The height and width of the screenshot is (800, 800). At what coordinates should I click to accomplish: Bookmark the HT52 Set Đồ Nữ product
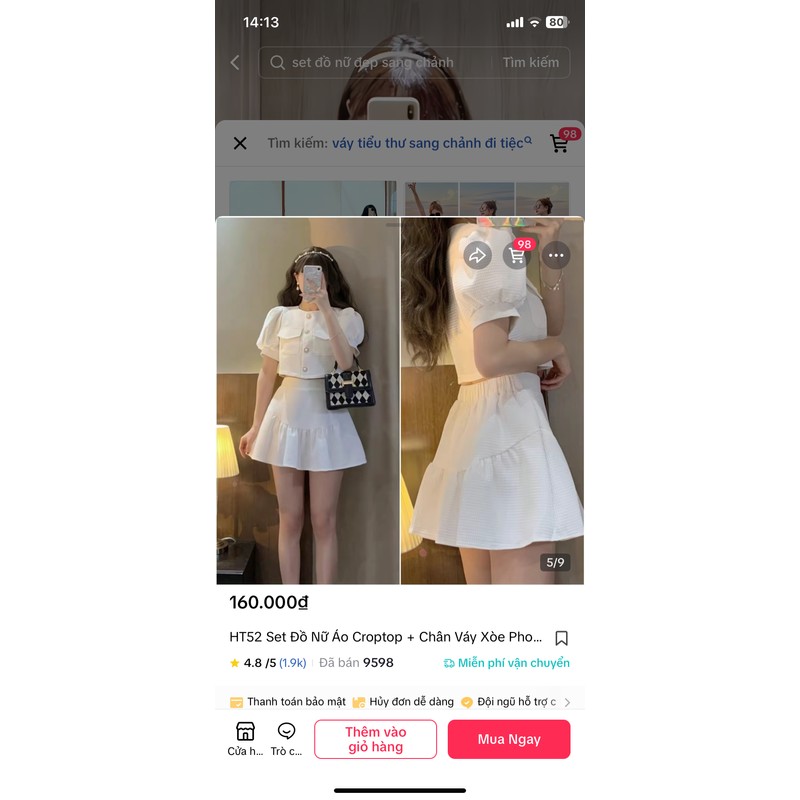click(561, 638)
